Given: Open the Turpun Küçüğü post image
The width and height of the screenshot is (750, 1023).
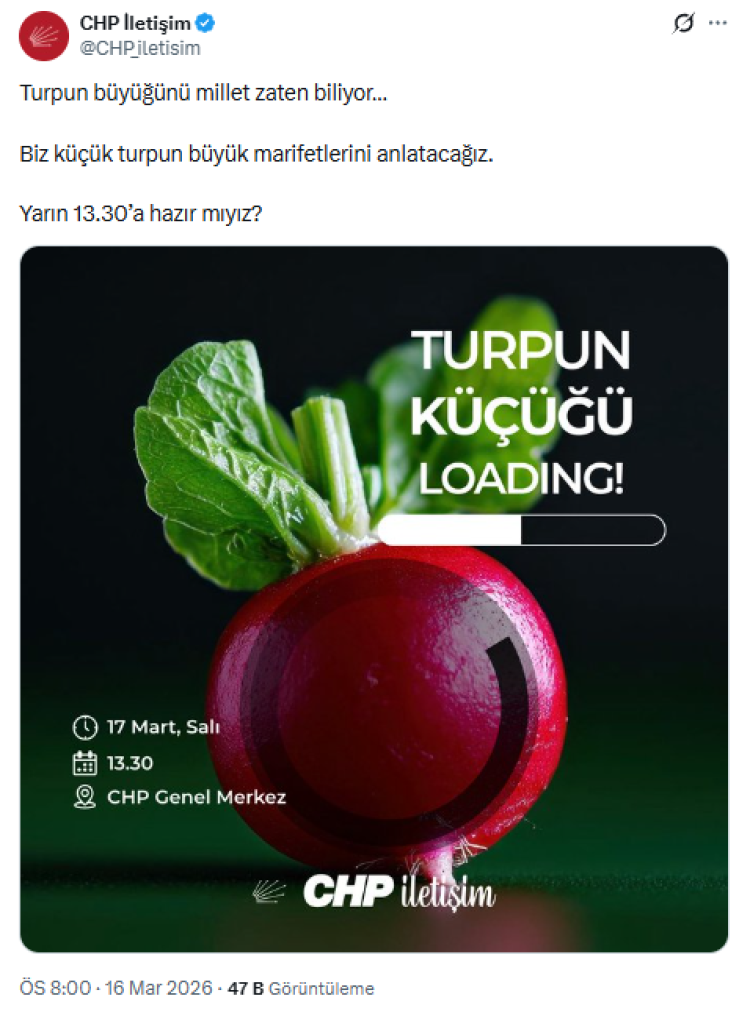Looking at the screenshot, I should pos(374,598).
